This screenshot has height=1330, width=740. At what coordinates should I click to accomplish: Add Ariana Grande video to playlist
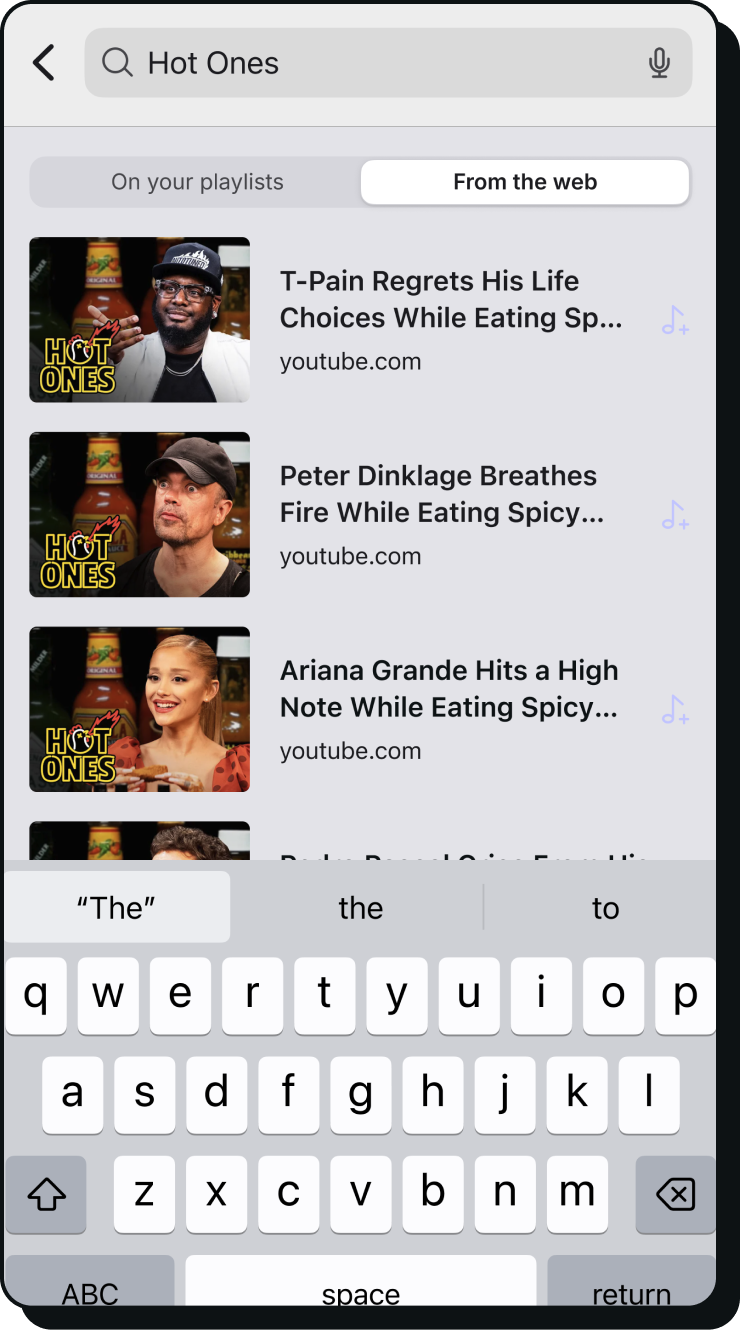coord(675,711)
